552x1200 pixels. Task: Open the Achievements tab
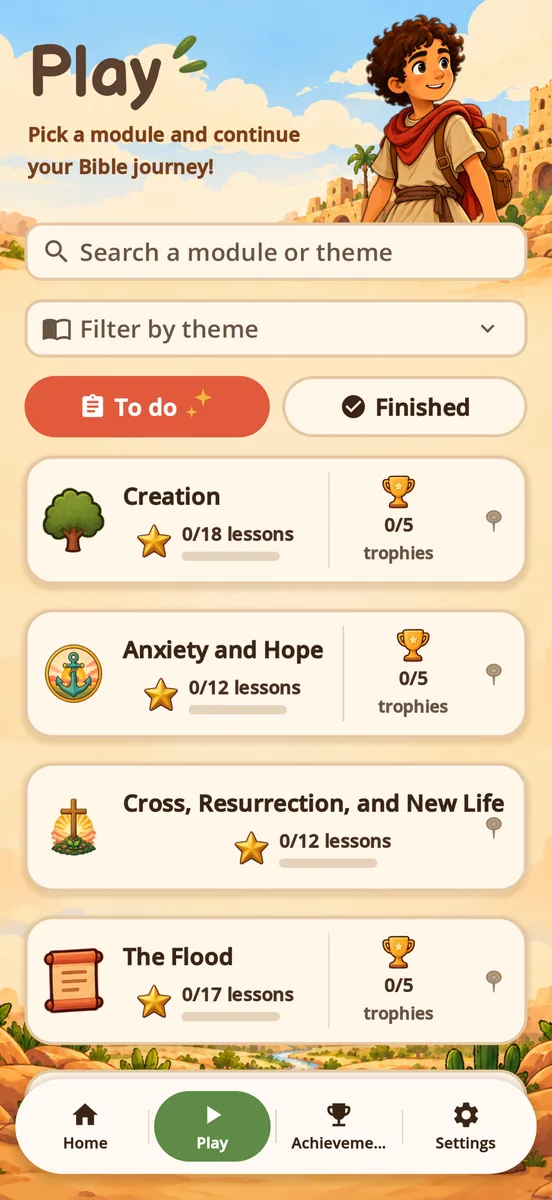coord(338,1127)
